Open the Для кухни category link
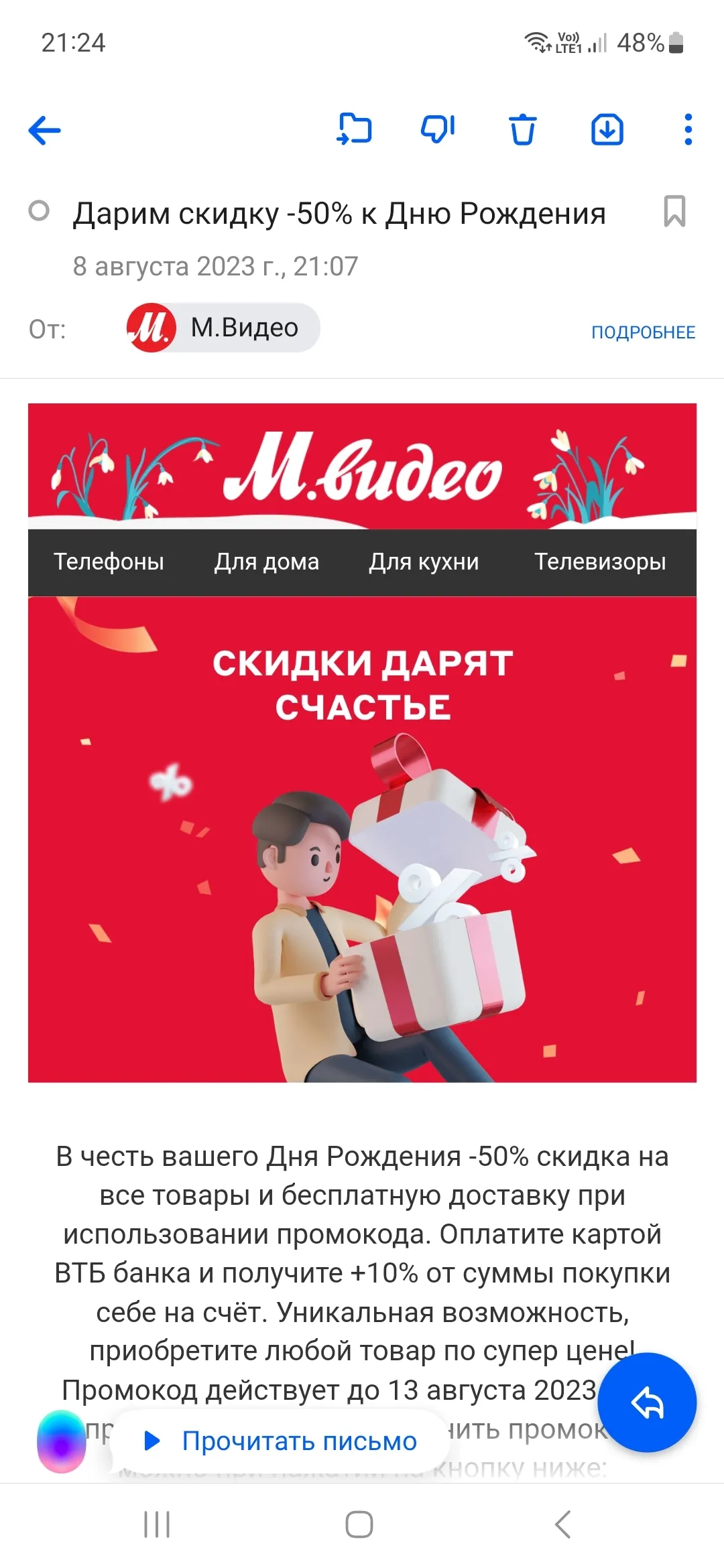 [424, 562]
